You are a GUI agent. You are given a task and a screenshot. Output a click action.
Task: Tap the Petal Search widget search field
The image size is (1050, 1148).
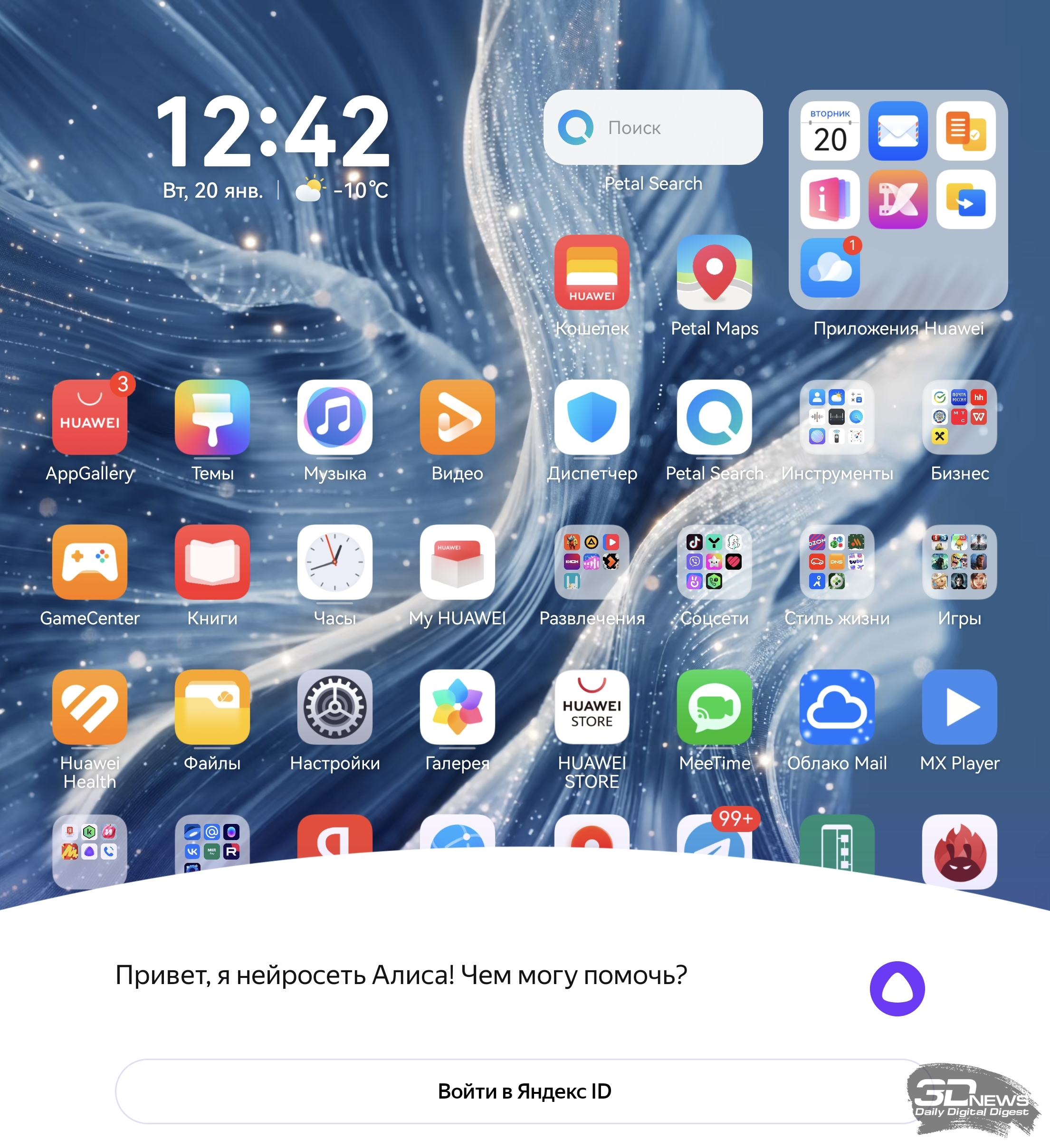coord(652,127)
